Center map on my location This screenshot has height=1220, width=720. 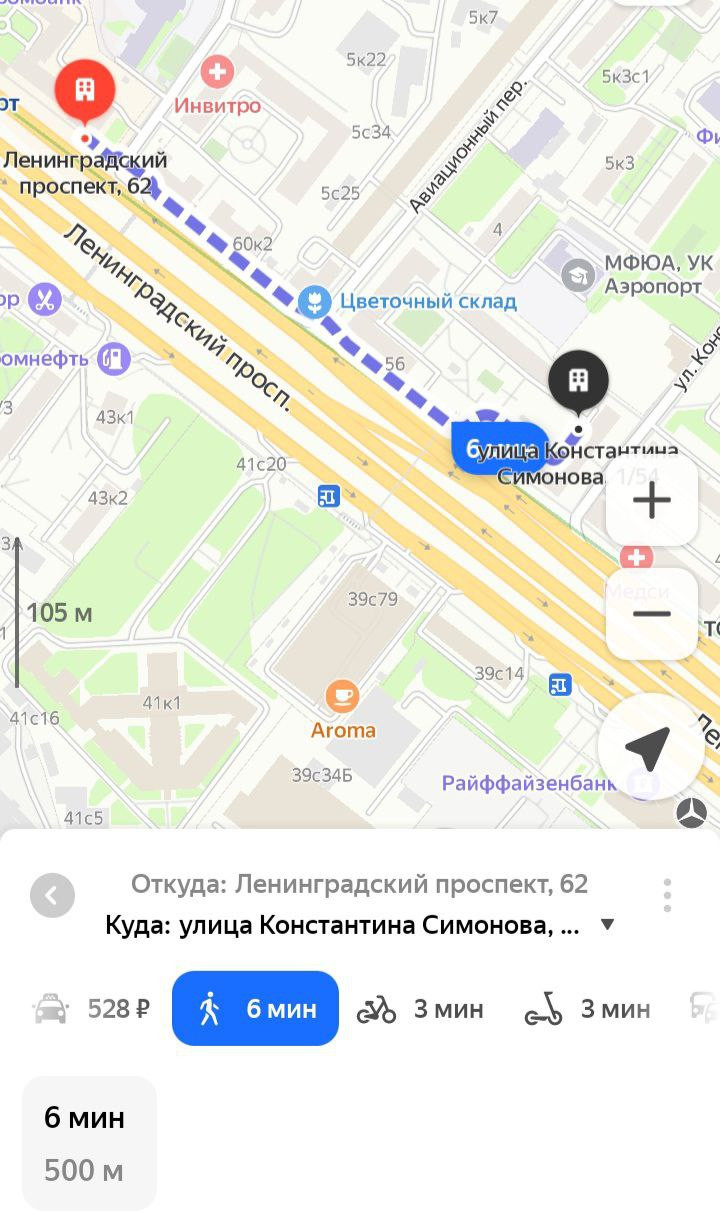click(x=647, y=747)
